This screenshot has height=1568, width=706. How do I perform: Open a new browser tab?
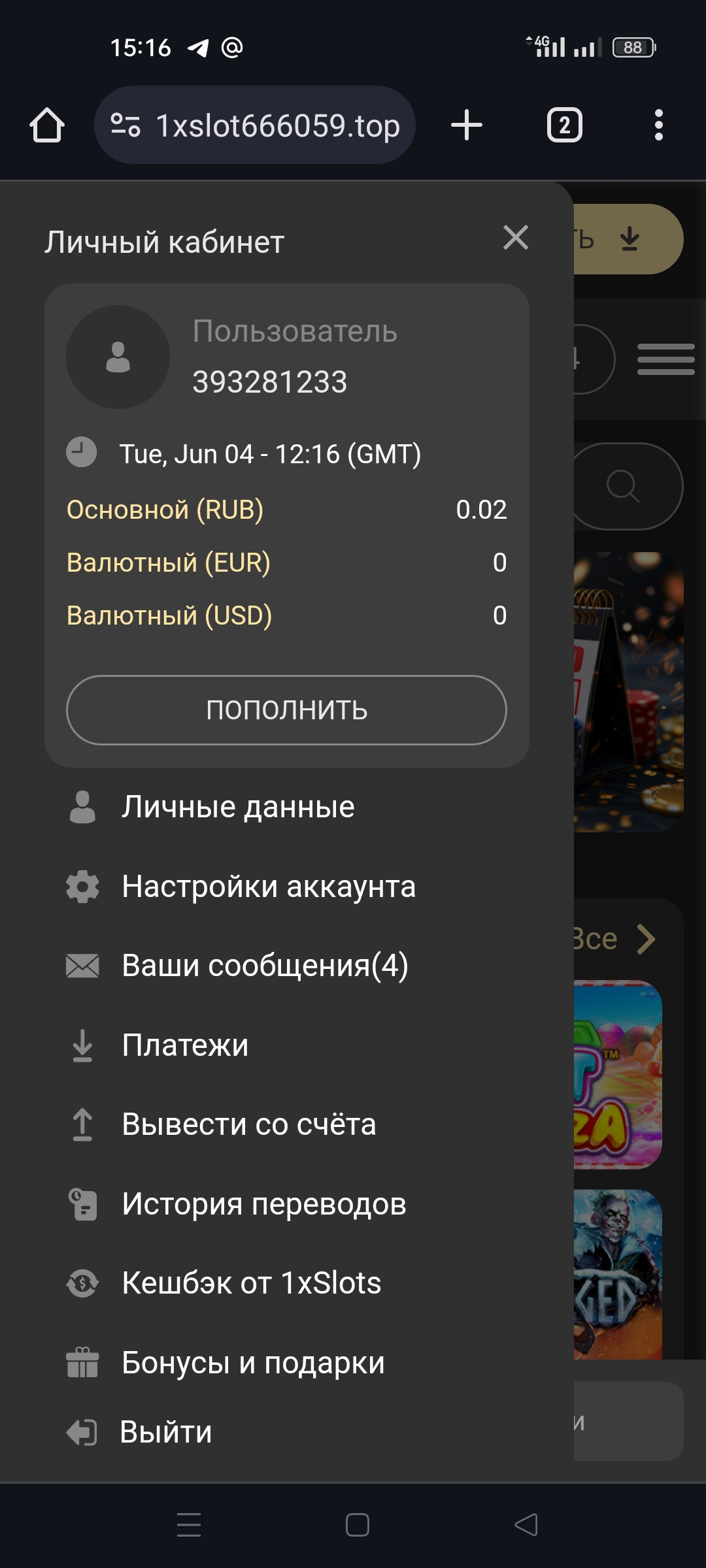click(467, 125)
